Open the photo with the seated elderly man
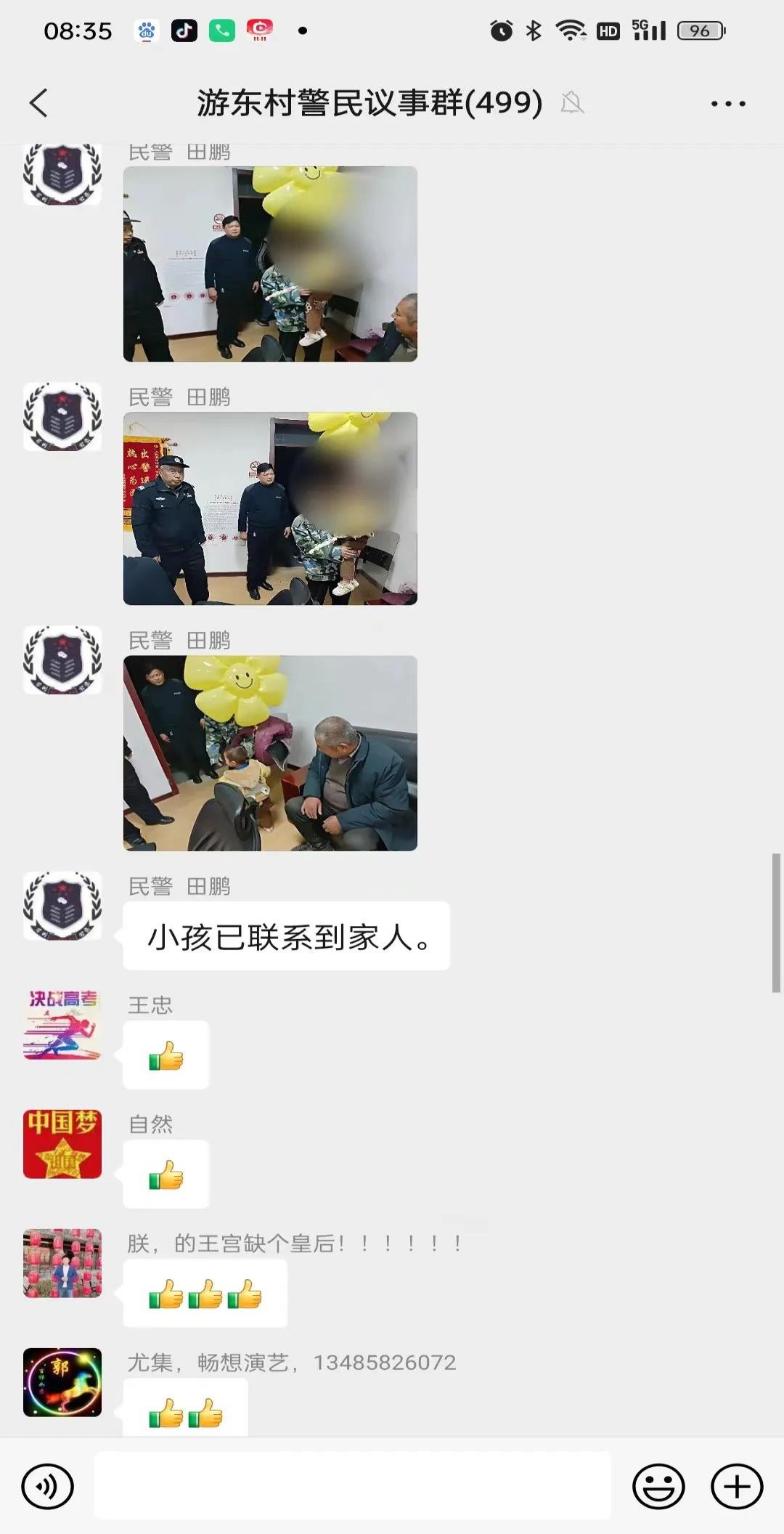This screenshot has width=784, height=1534. tap(270, 753)
